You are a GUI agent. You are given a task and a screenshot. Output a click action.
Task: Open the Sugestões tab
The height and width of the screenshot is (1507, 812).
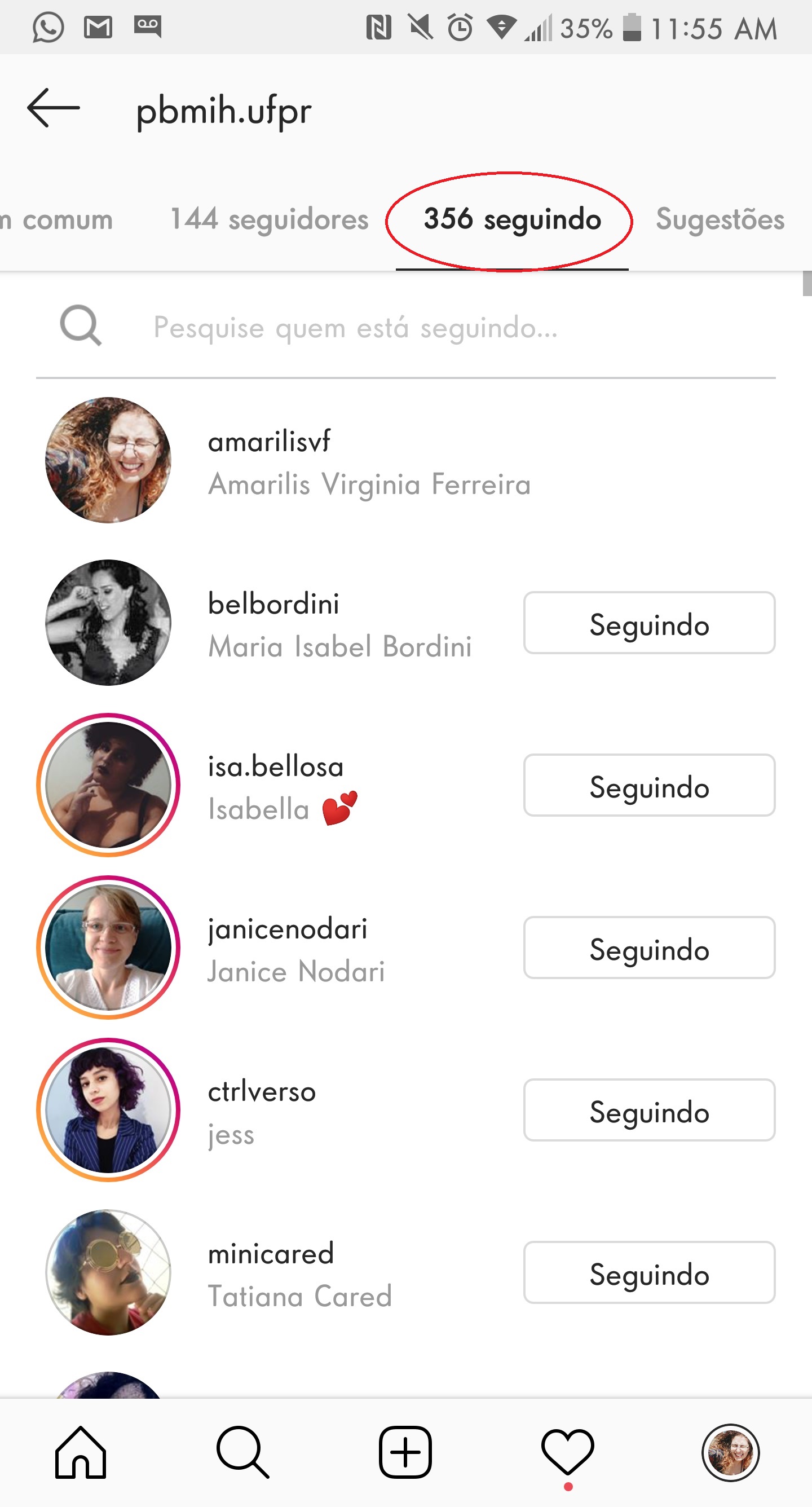click(720, 220)
